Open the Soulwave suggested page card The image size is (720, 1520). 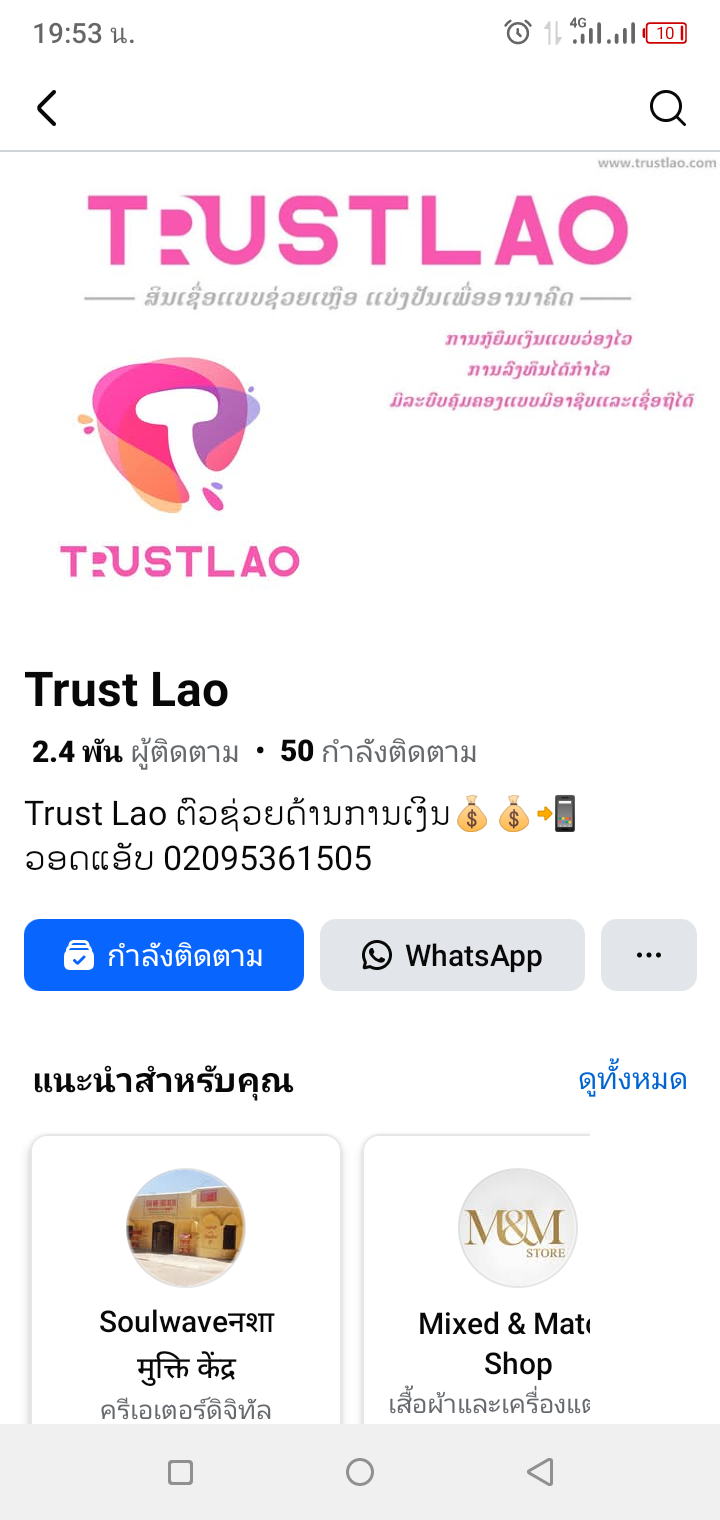pos(186,1280)
